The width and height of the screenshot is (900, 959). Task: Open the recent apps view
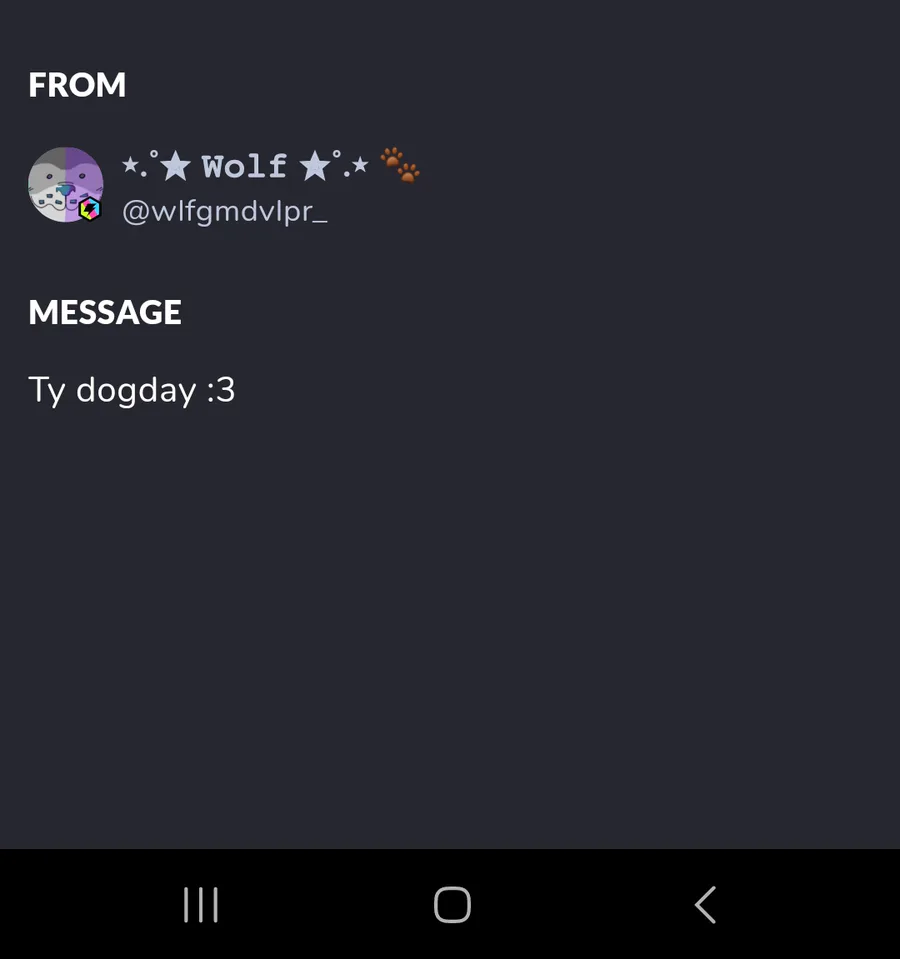point(201,905)
